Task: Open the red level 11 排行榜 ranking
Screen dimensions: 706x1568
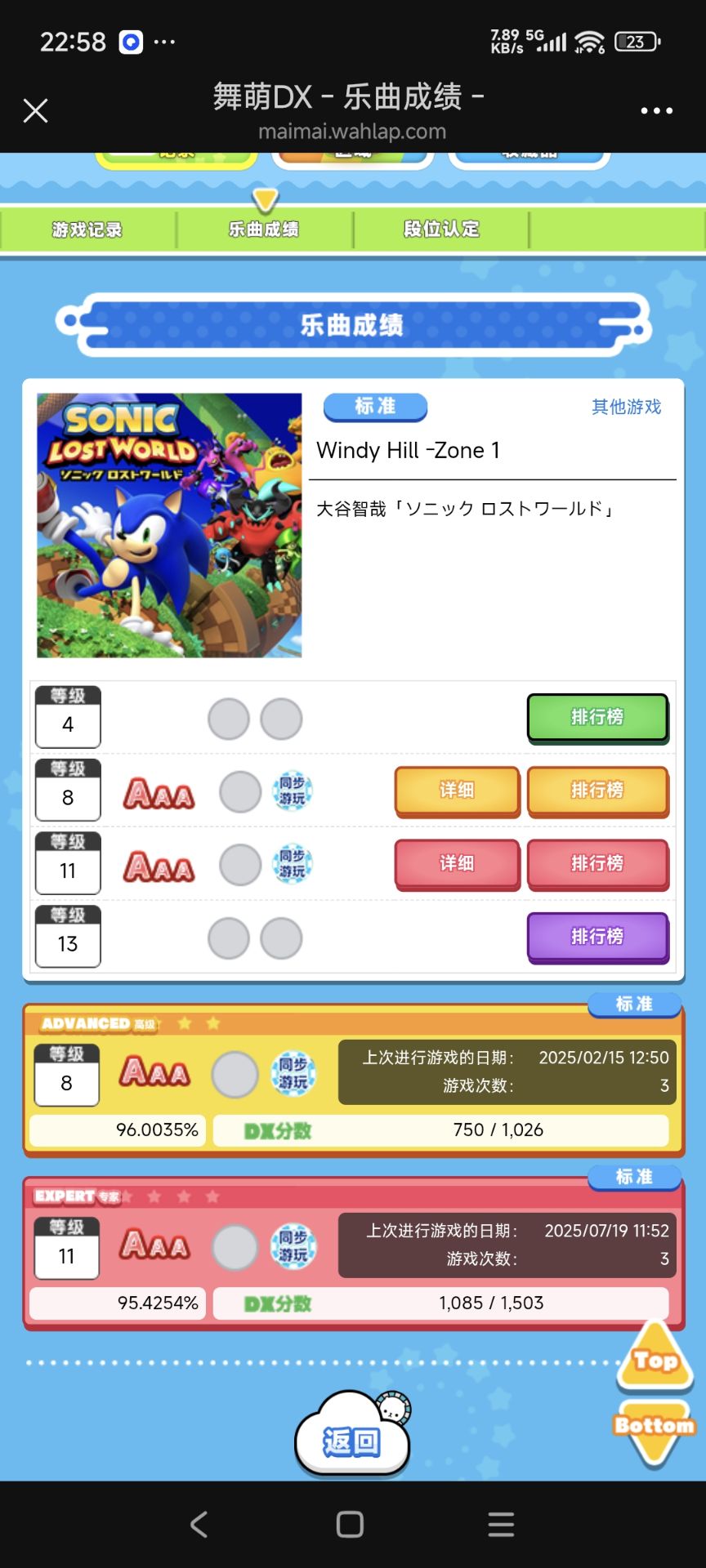Action: click(x=597, y=863)
